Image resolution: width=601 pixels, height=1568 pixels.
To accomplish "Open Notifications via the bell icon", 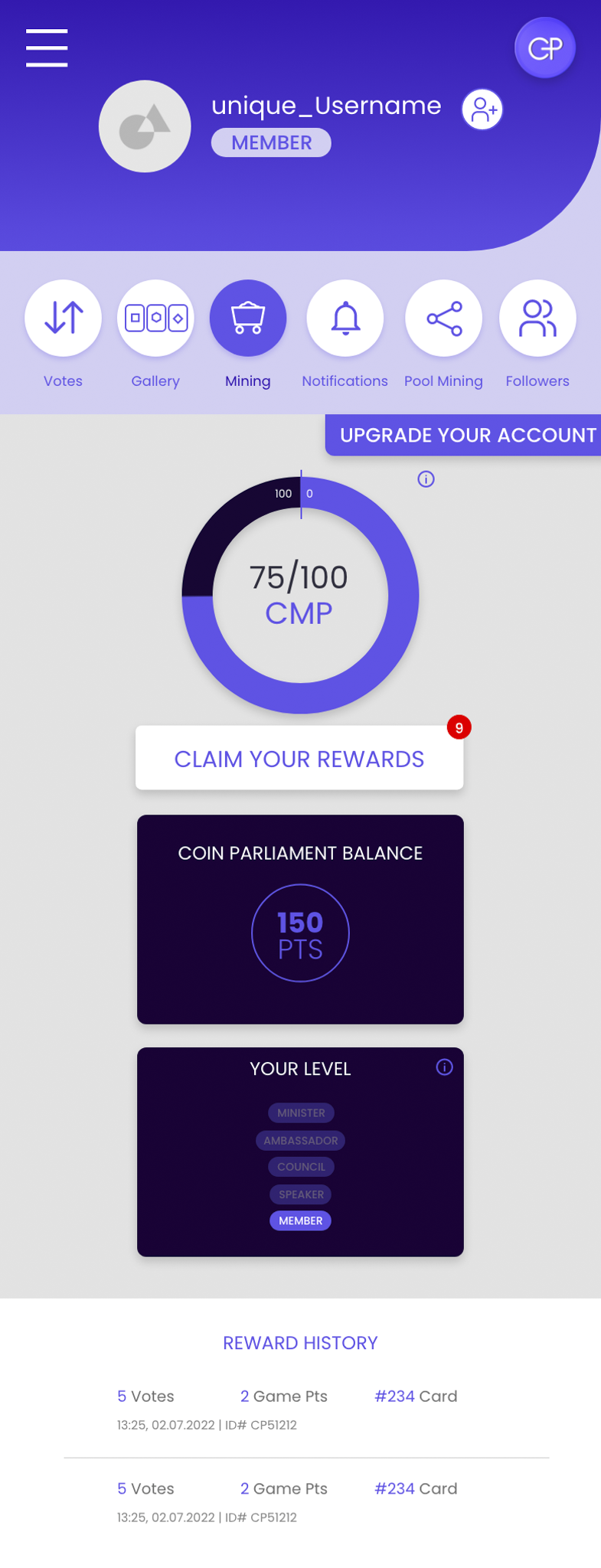I will pos(345,317).
